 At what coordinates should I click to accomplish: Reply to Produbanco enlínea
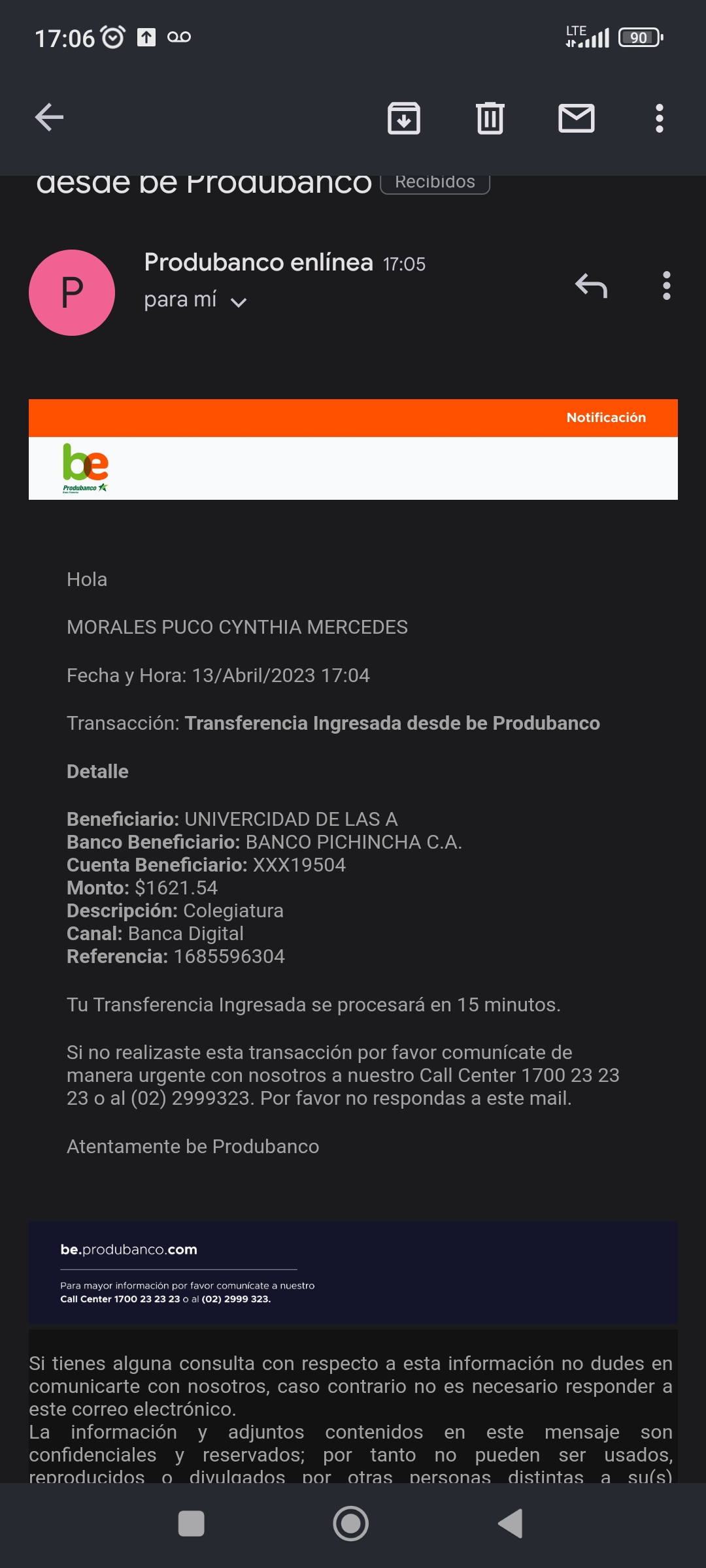(591, 286)
